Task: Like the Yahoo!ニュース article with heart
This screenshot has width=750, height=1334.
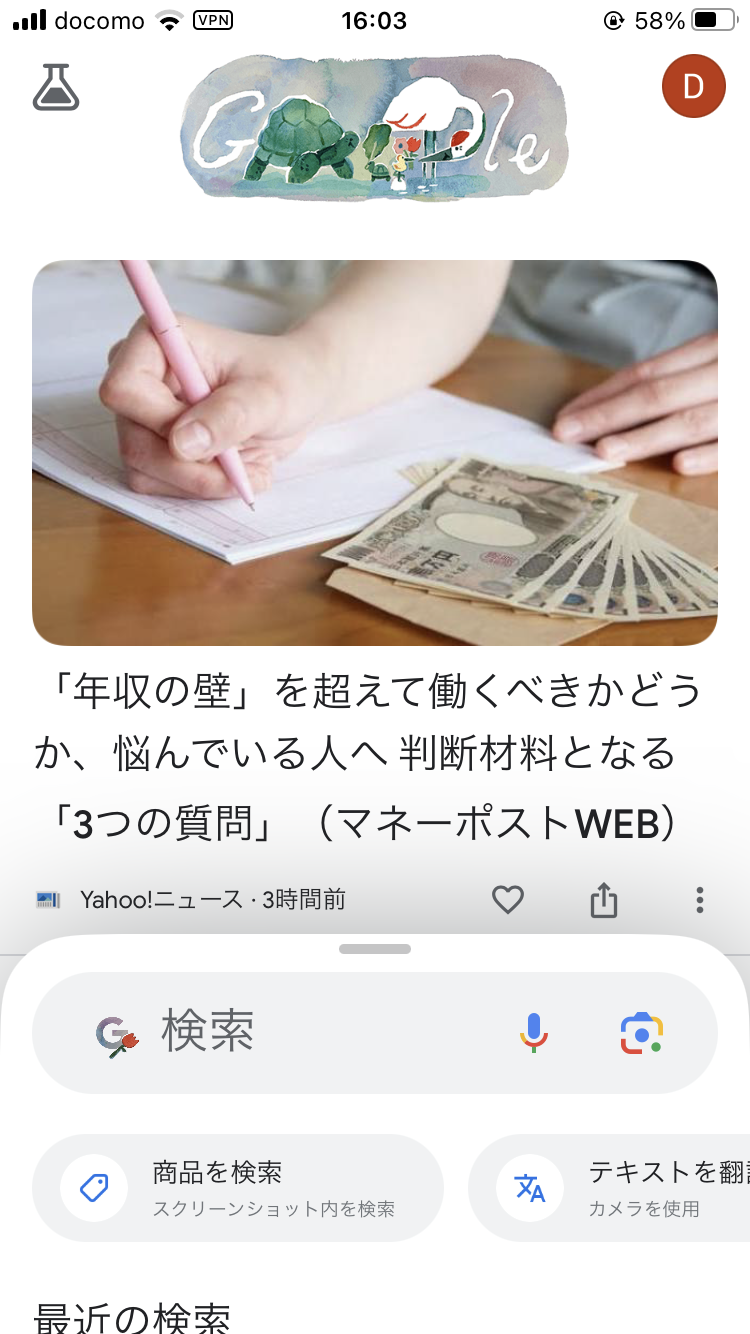Action: point(508,900)
